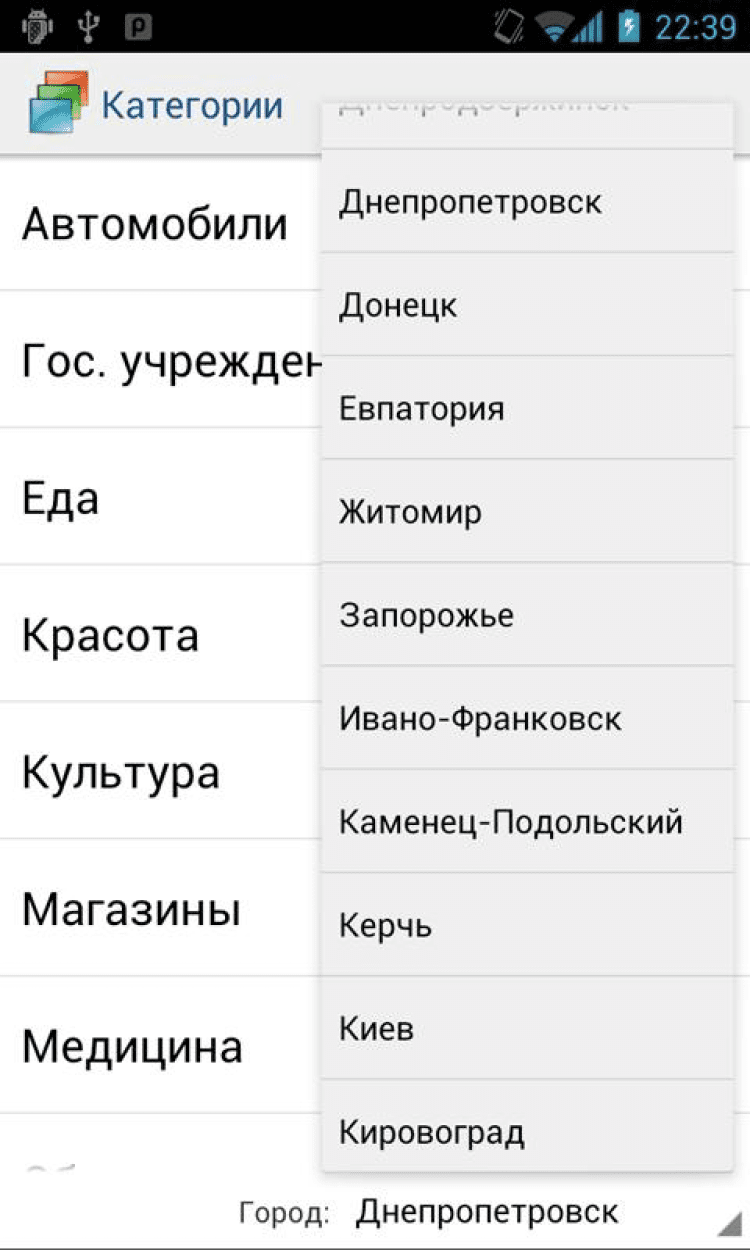The image size is (750, 1250).
Task: Choose Донецк in the dropdown
Action: click(x=527, y=305)
